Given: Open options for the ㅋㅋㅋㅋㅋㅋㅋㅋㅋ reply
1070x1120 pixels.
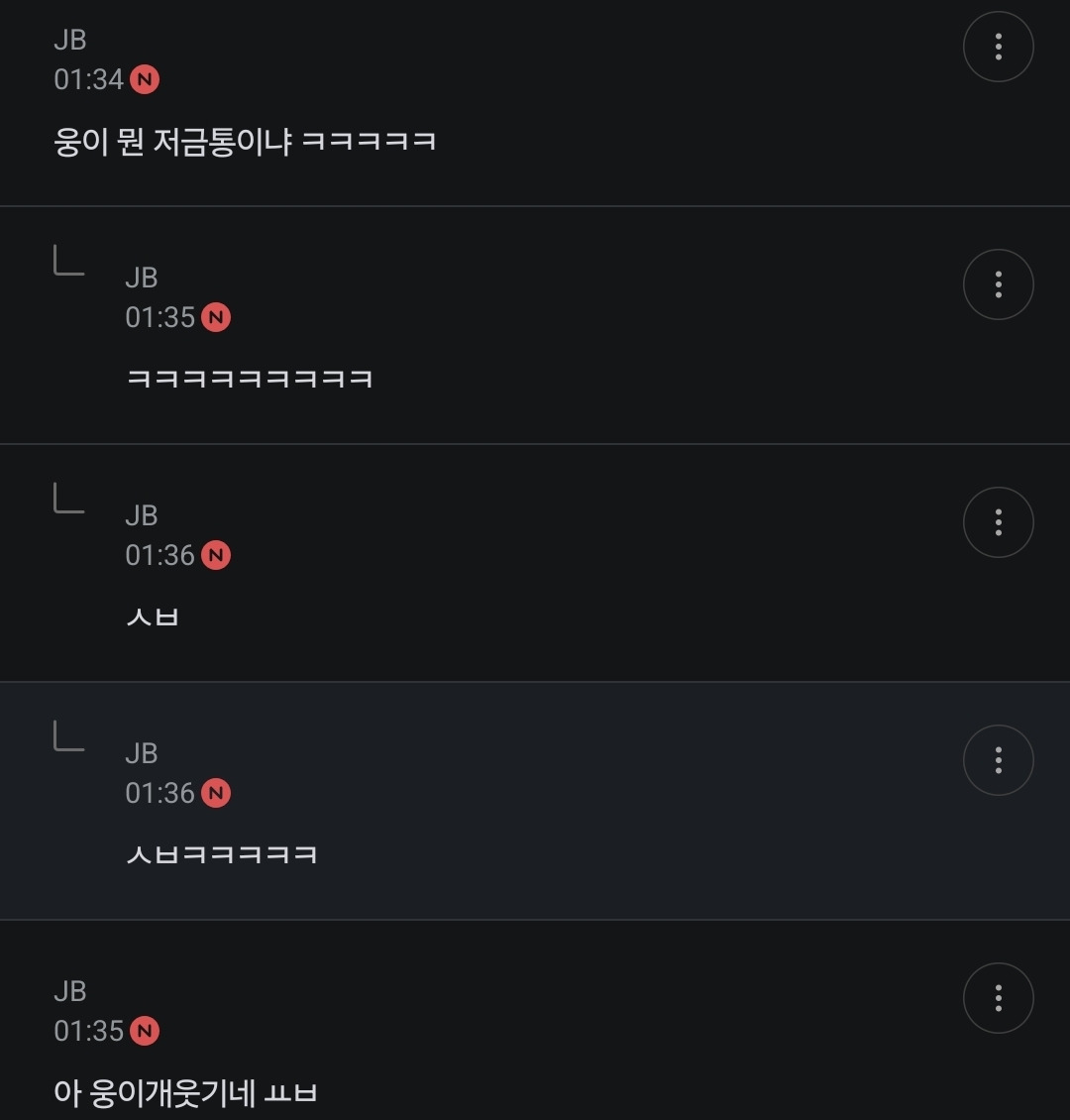Looking at the screenshot, I should [998, 285].
